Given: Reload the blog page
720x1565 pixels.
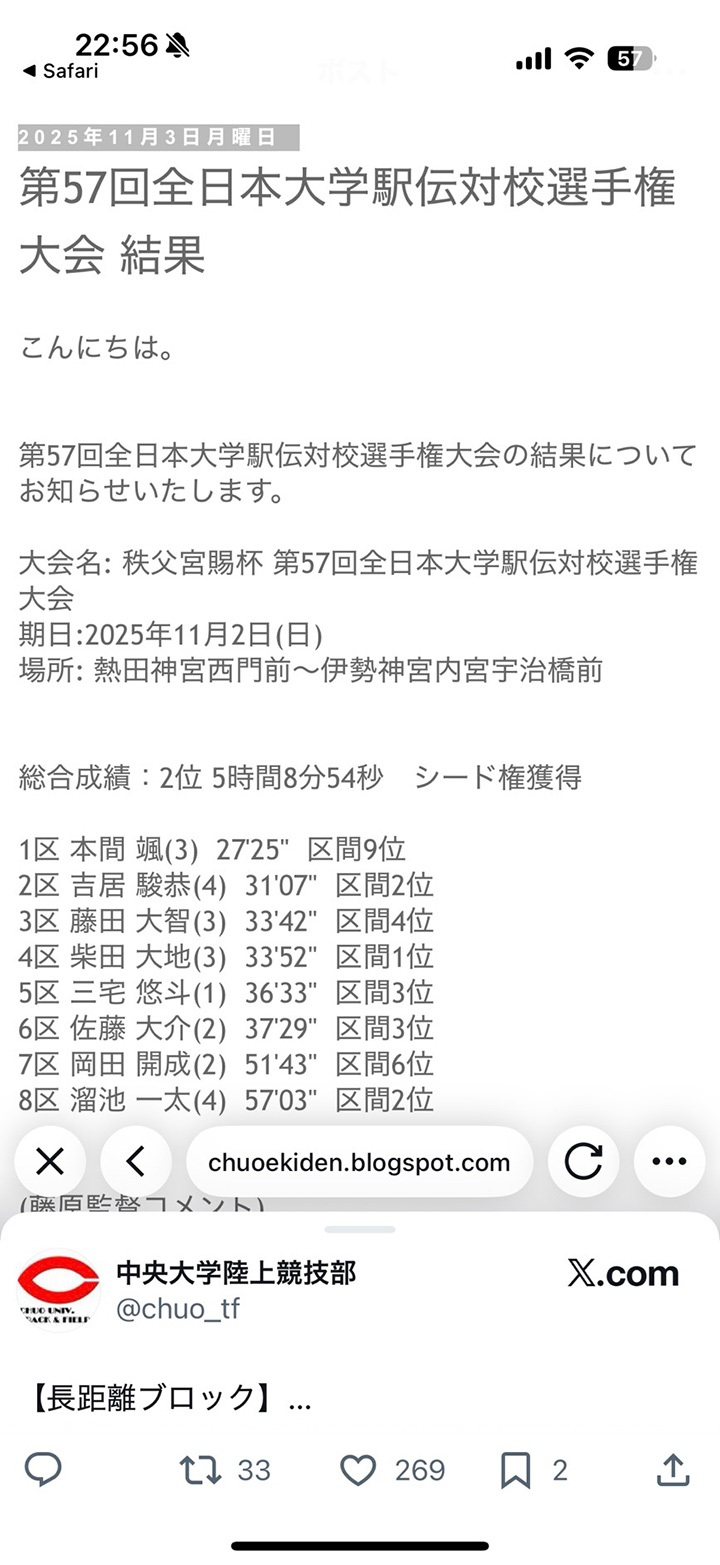Looking at the screenshot, I should click(583, 1161).
